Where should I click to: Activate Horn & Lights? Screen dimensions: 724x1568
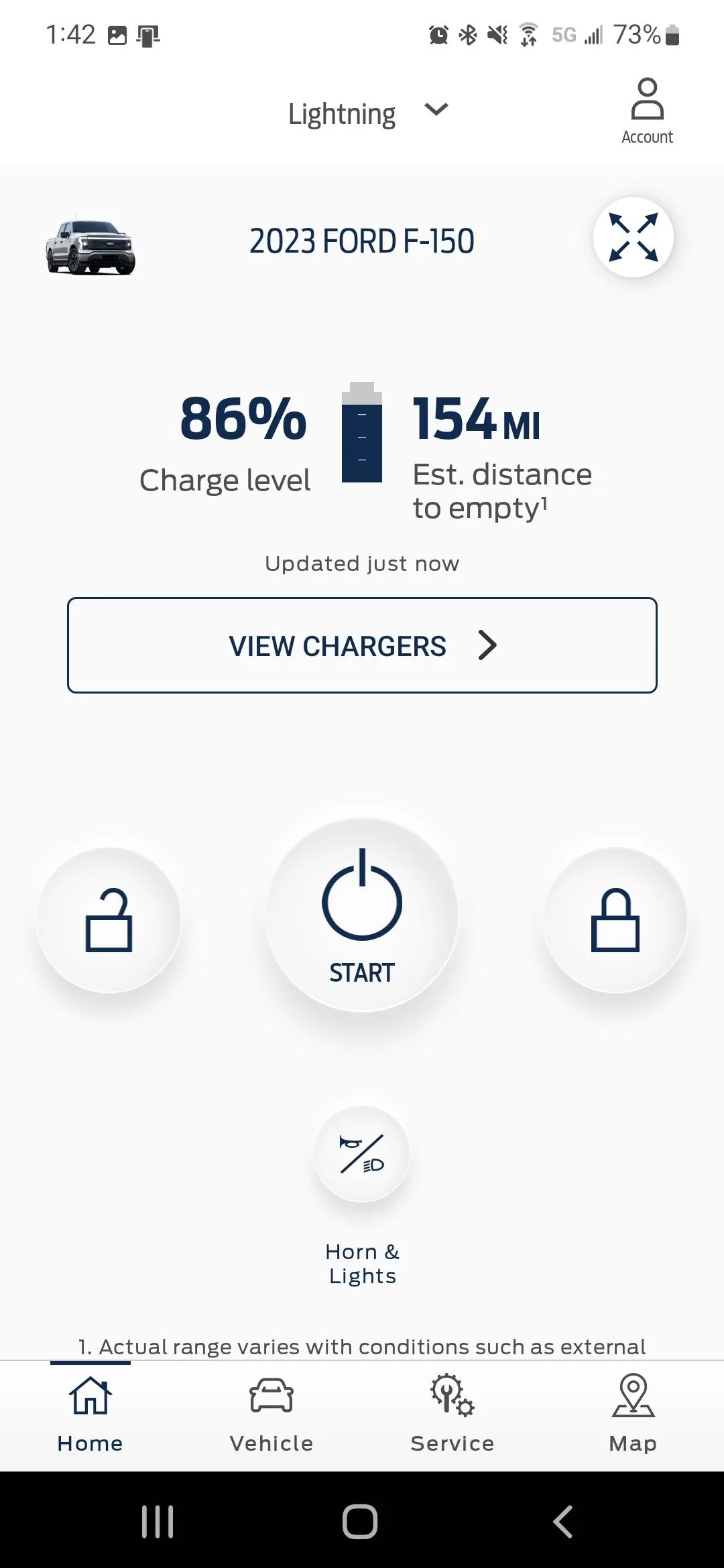click(362, 1154)
